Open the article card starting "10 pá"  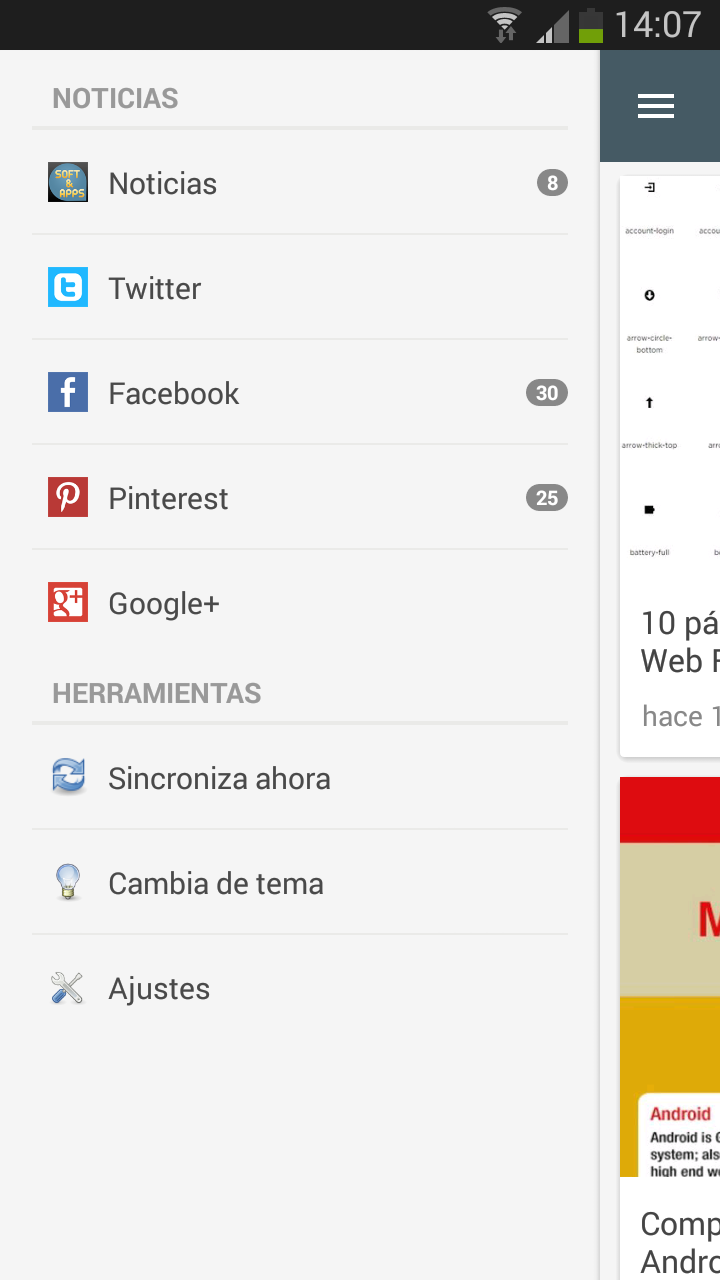670,466
